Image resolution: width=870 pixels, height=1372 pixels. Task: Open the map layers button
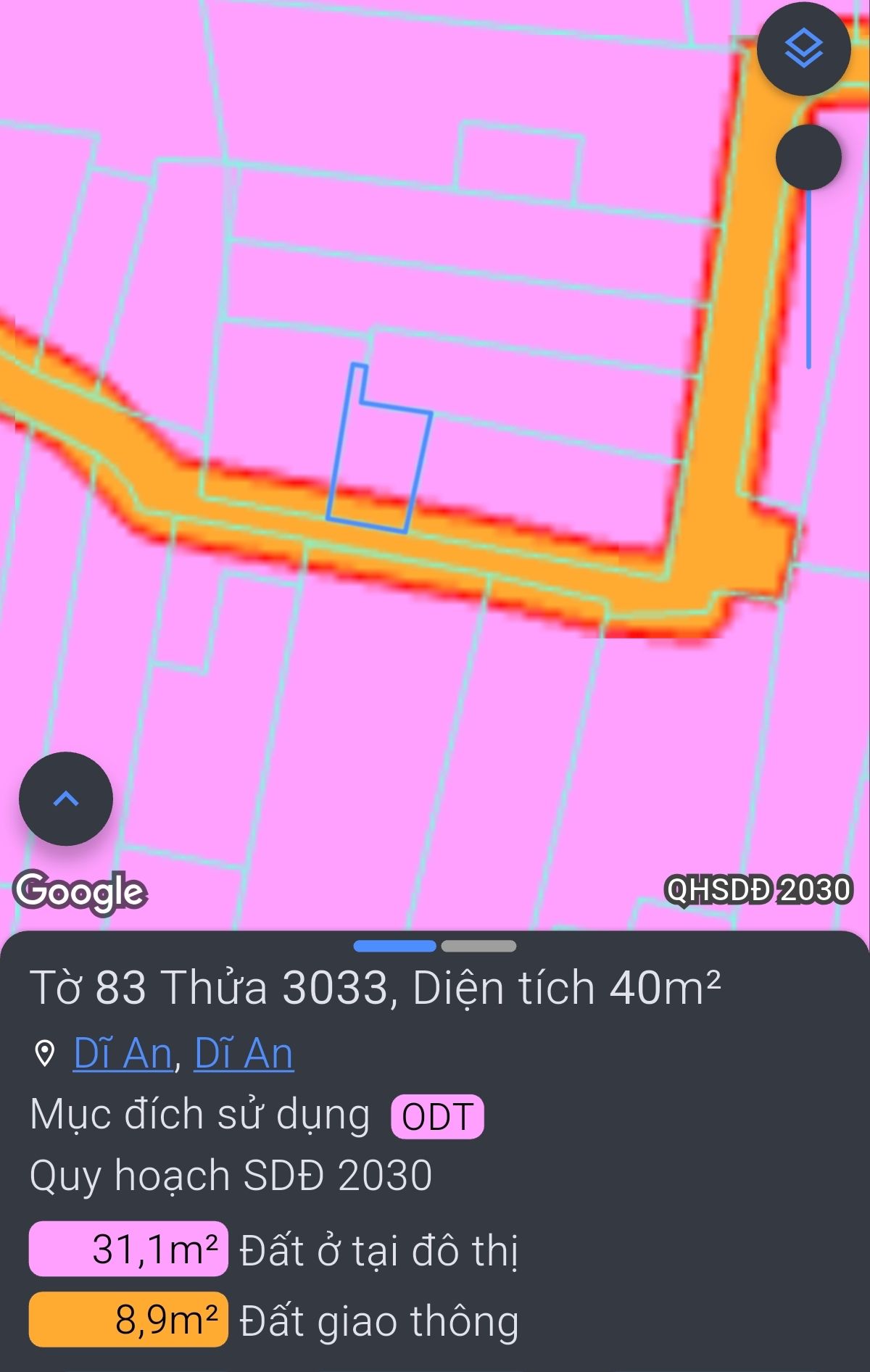(803, 49)
